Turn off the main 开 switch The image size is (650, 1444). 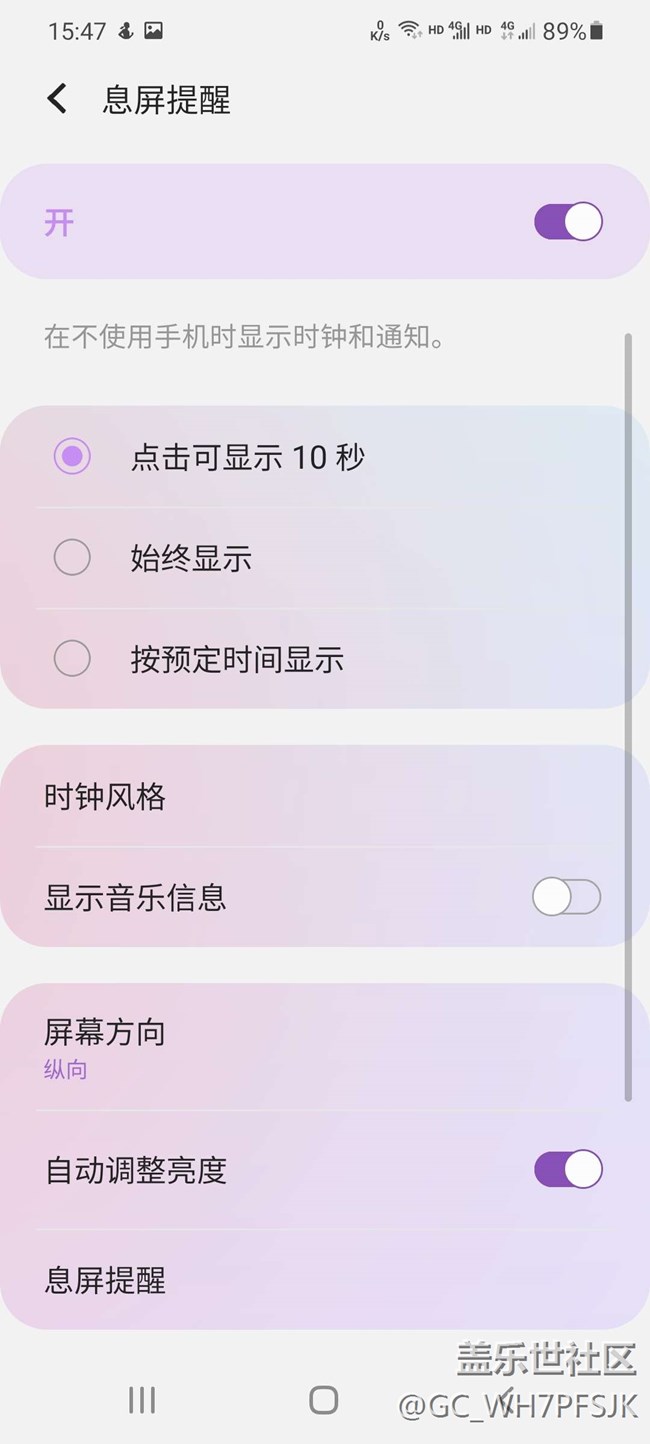click(x=568, y=221)
